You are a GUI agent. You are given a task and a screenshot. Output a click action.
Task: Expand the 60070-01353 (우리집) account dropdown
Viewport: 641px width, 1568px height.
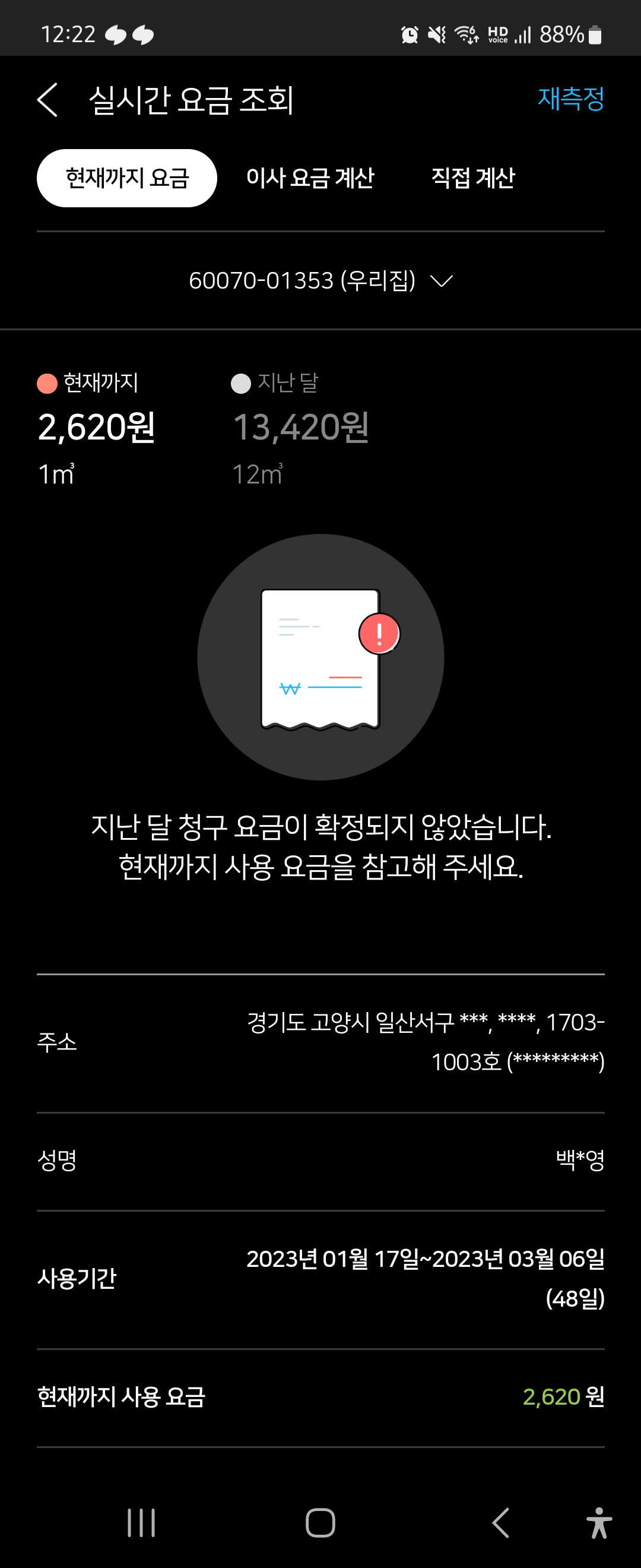click(x=320, y=280)
